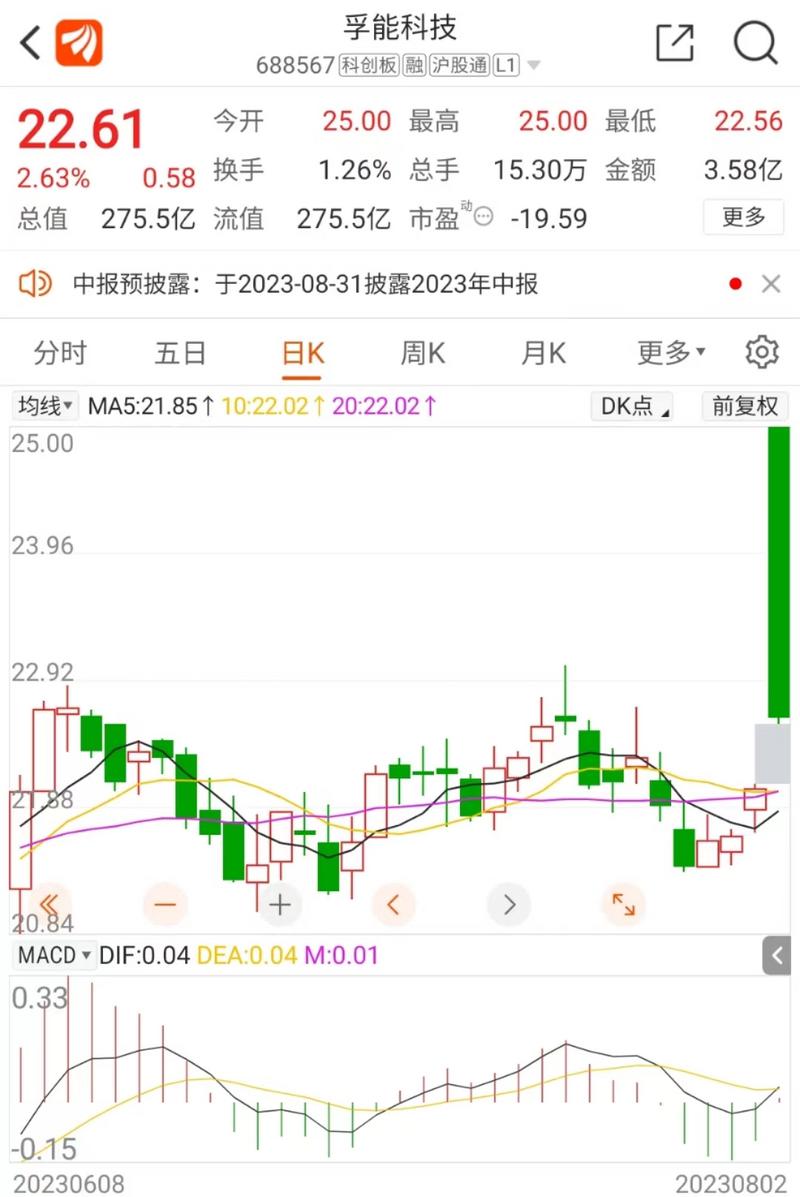Select the 日K chart tab
The width and height of the screenshot is (800, 1197).
[302, 353]
